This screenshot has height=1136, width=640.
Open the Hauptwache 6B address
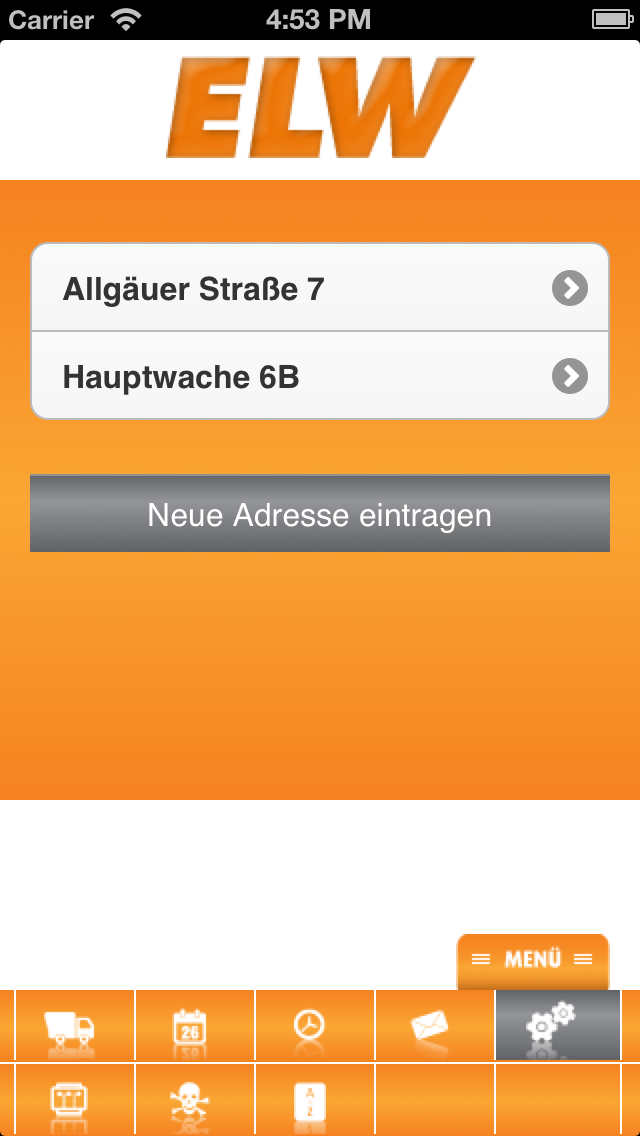[320, 375]
